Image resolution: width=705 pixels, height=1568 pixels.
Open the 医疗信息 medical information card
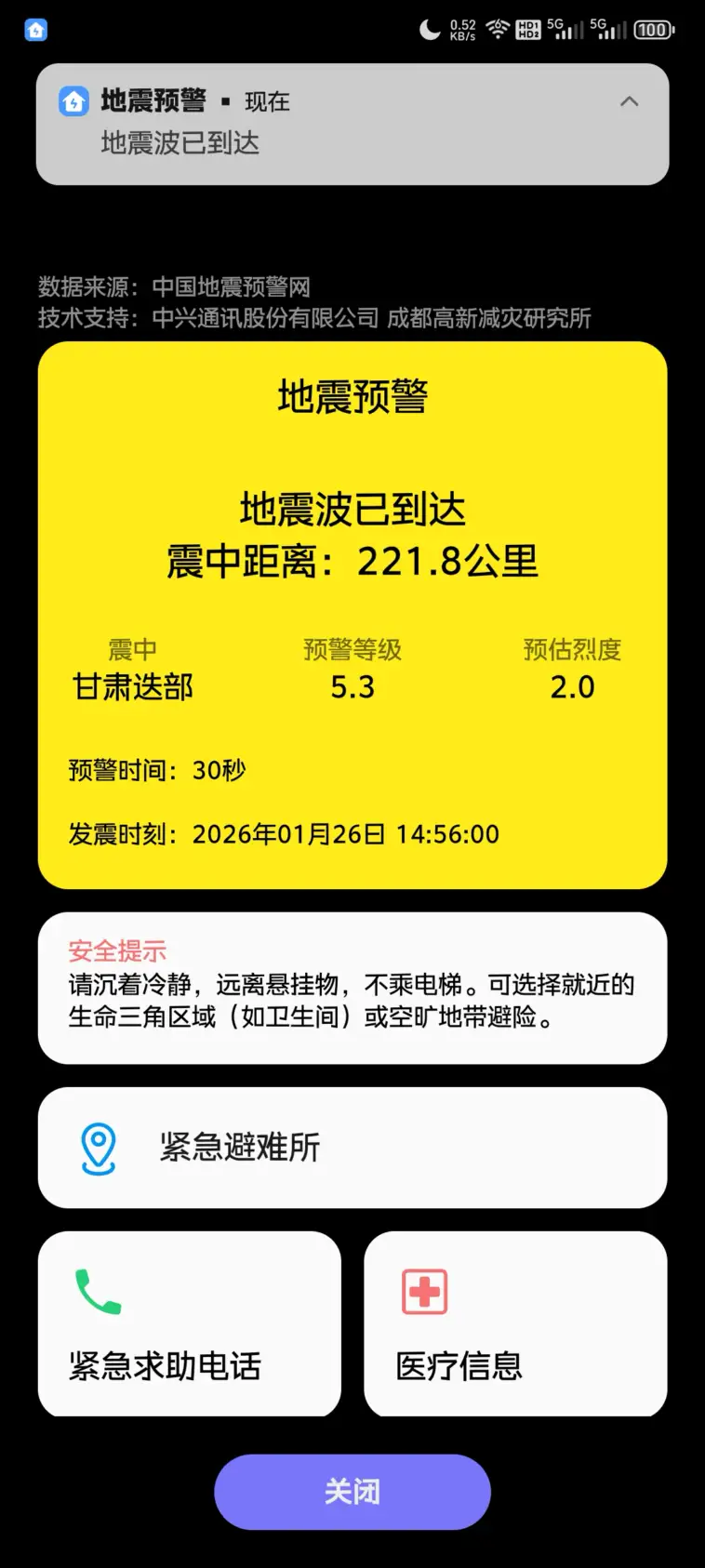[514, 1322]
